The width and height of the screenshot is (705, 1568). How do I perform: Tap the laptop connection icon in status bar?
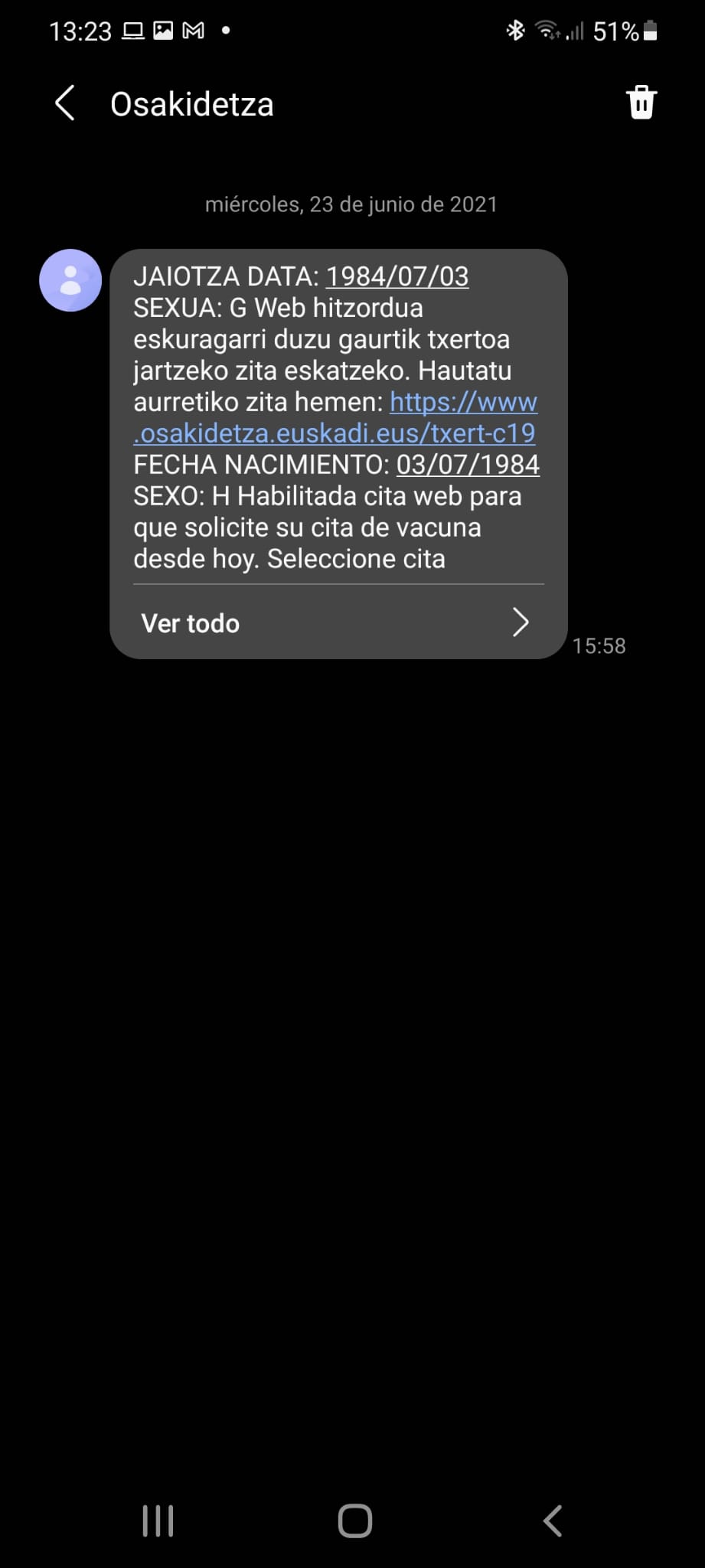pyautogui.click(x=132, y=30)
